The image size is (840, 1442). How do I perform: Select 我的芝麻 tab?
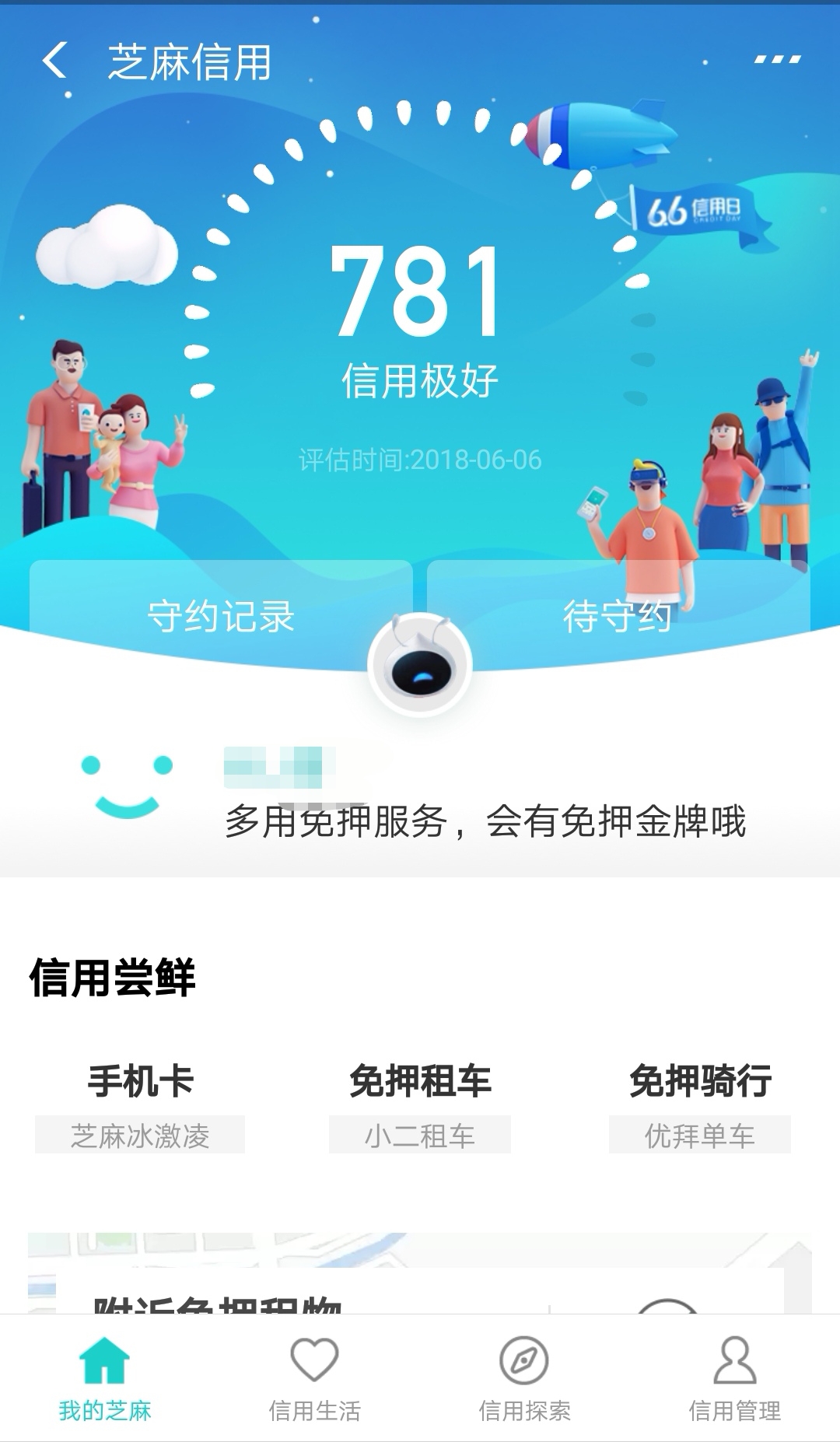(x=104, y=1378)
